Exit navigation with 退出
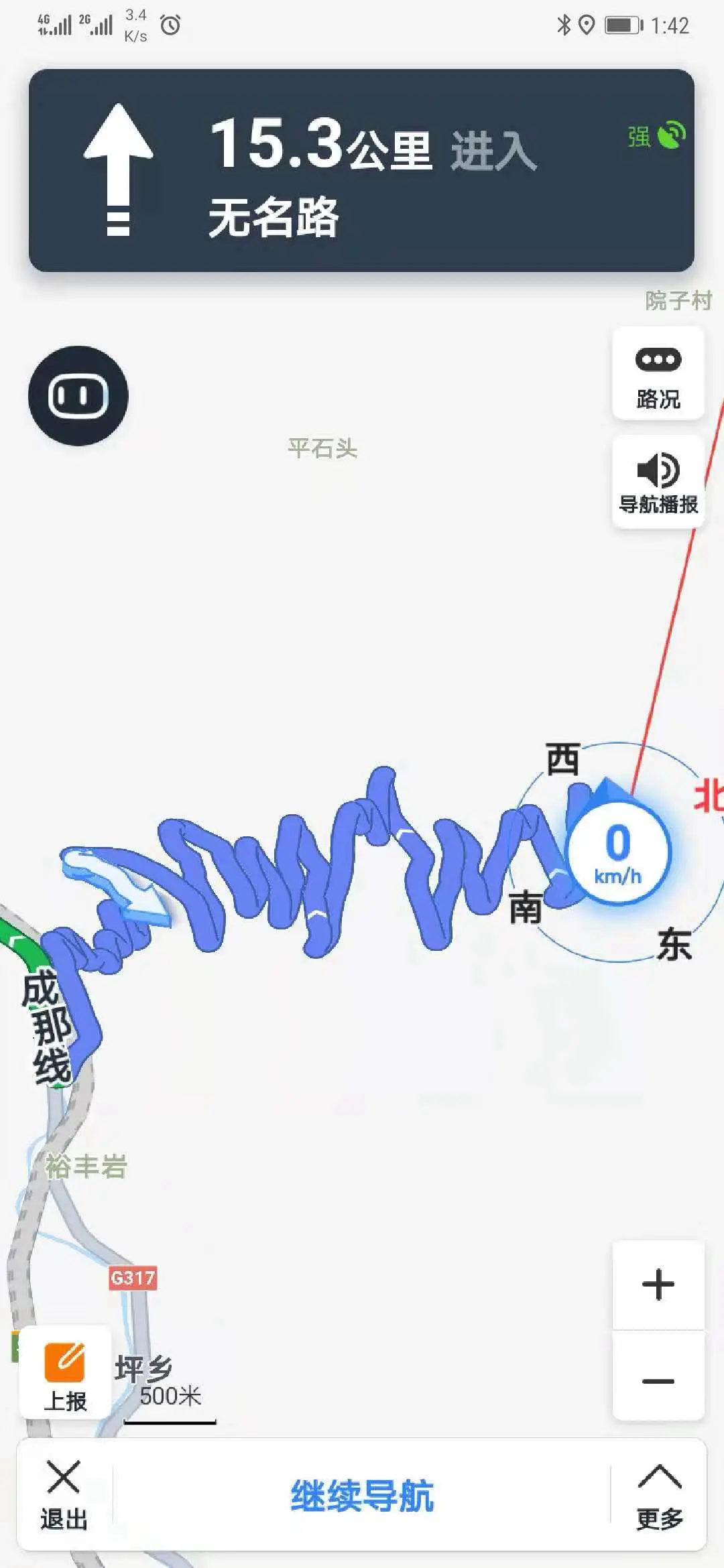 (64, 1494)
